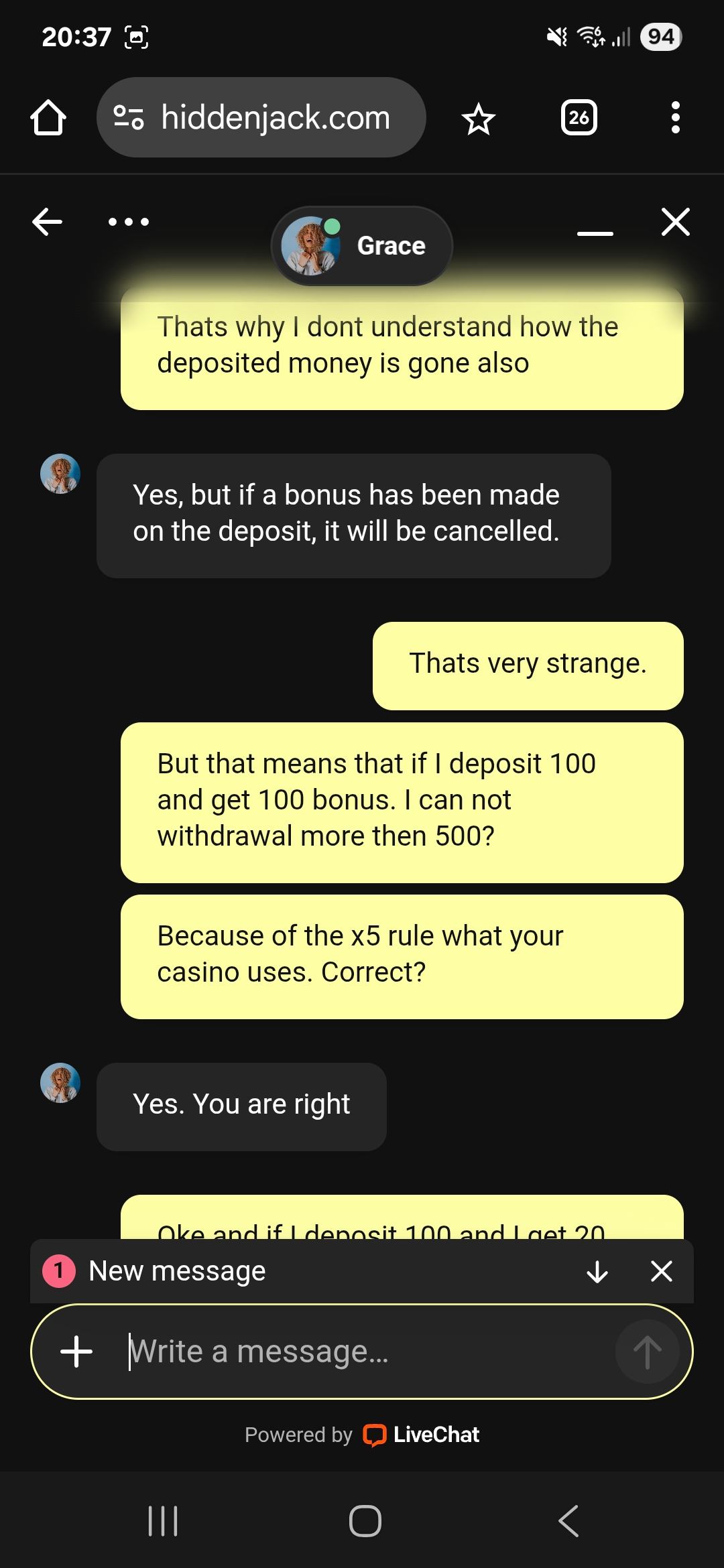Go to the browser home page

coord(48,118)
